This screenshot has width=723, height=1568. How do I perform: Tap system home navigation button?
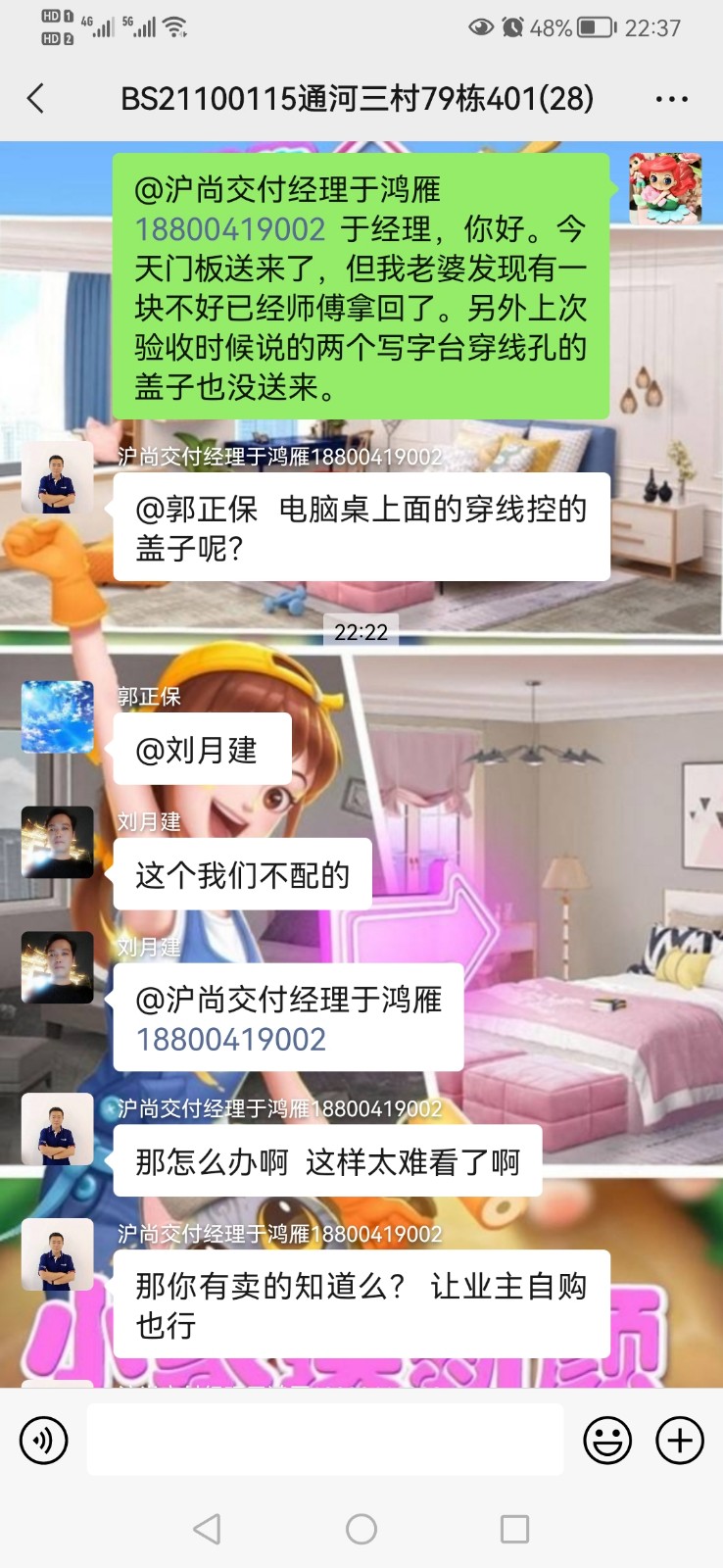point(361,1529)
